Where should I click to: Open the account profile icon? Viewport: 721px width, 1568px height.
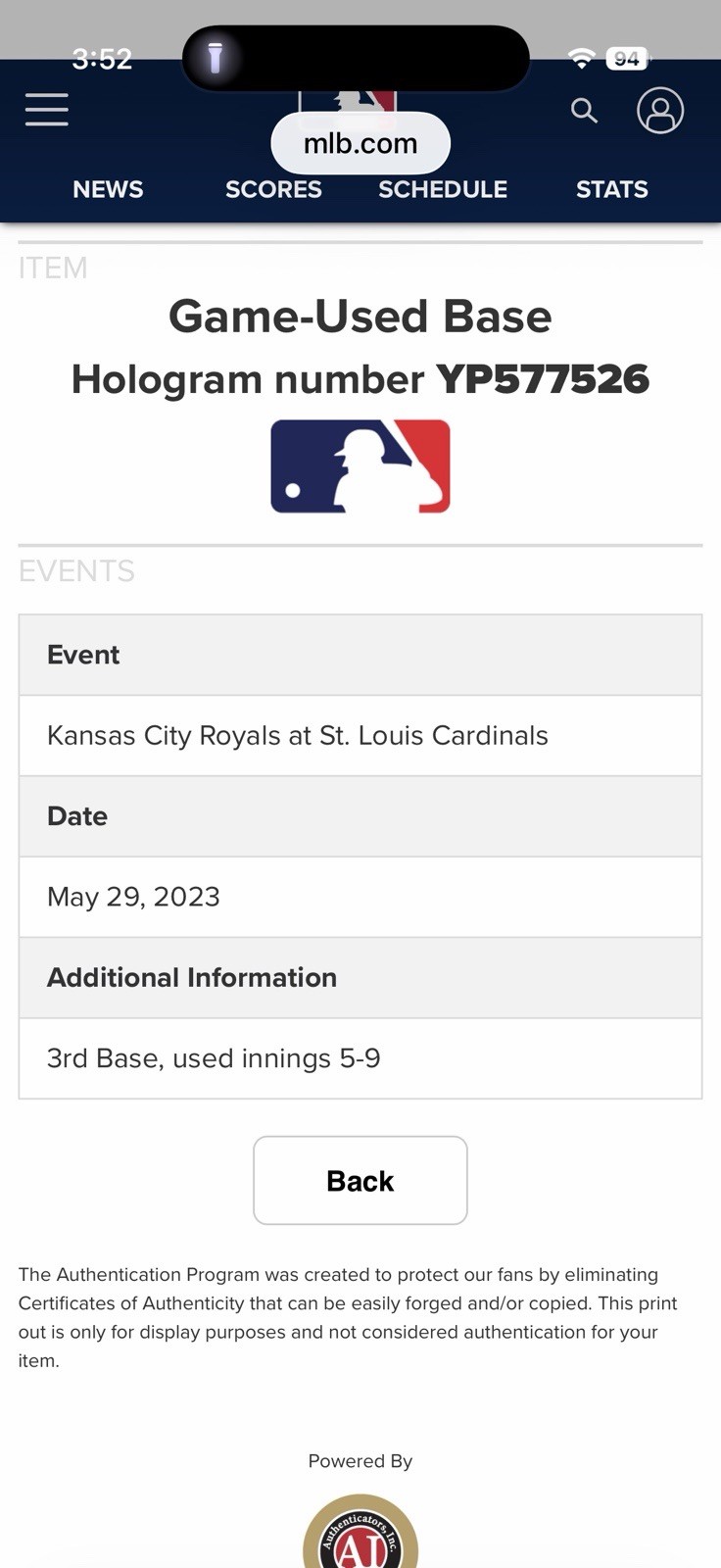click(x=660, y=111)
